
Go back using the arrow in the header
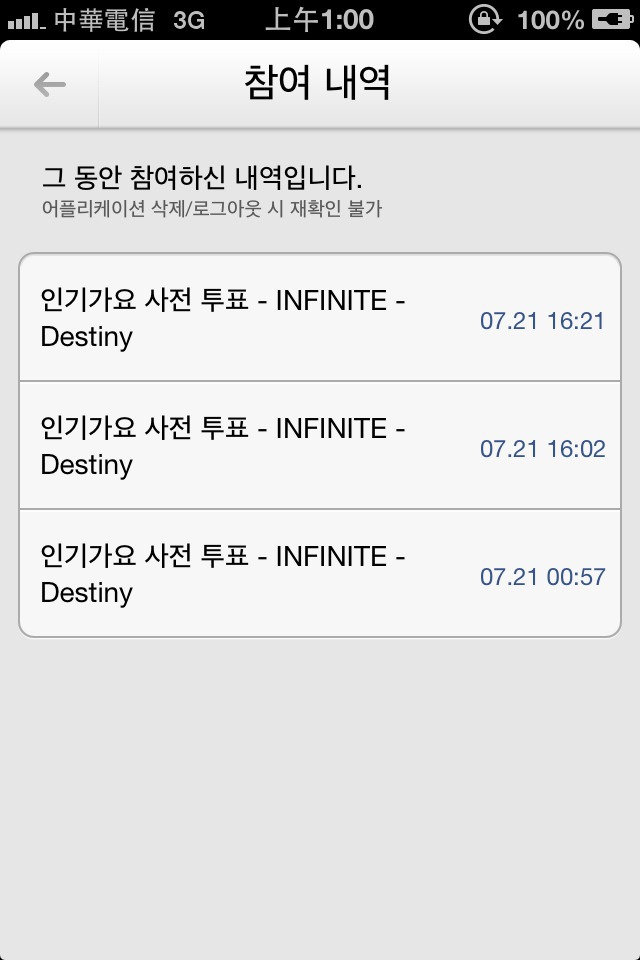tap(49, 85)
